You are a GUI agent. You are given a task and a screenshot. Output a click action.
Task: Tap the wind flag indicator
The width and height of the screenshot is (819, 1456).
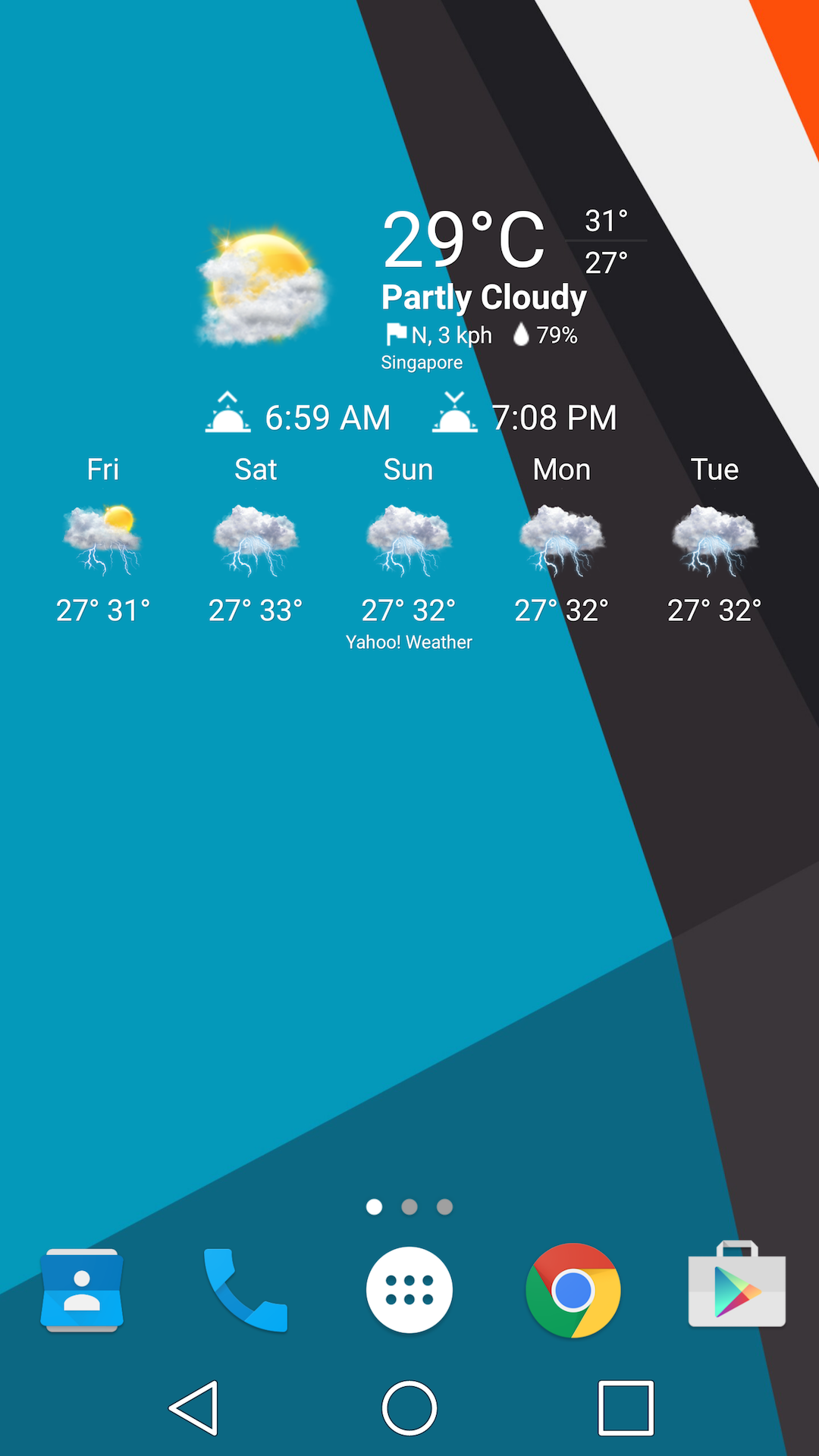click(396, 334)
